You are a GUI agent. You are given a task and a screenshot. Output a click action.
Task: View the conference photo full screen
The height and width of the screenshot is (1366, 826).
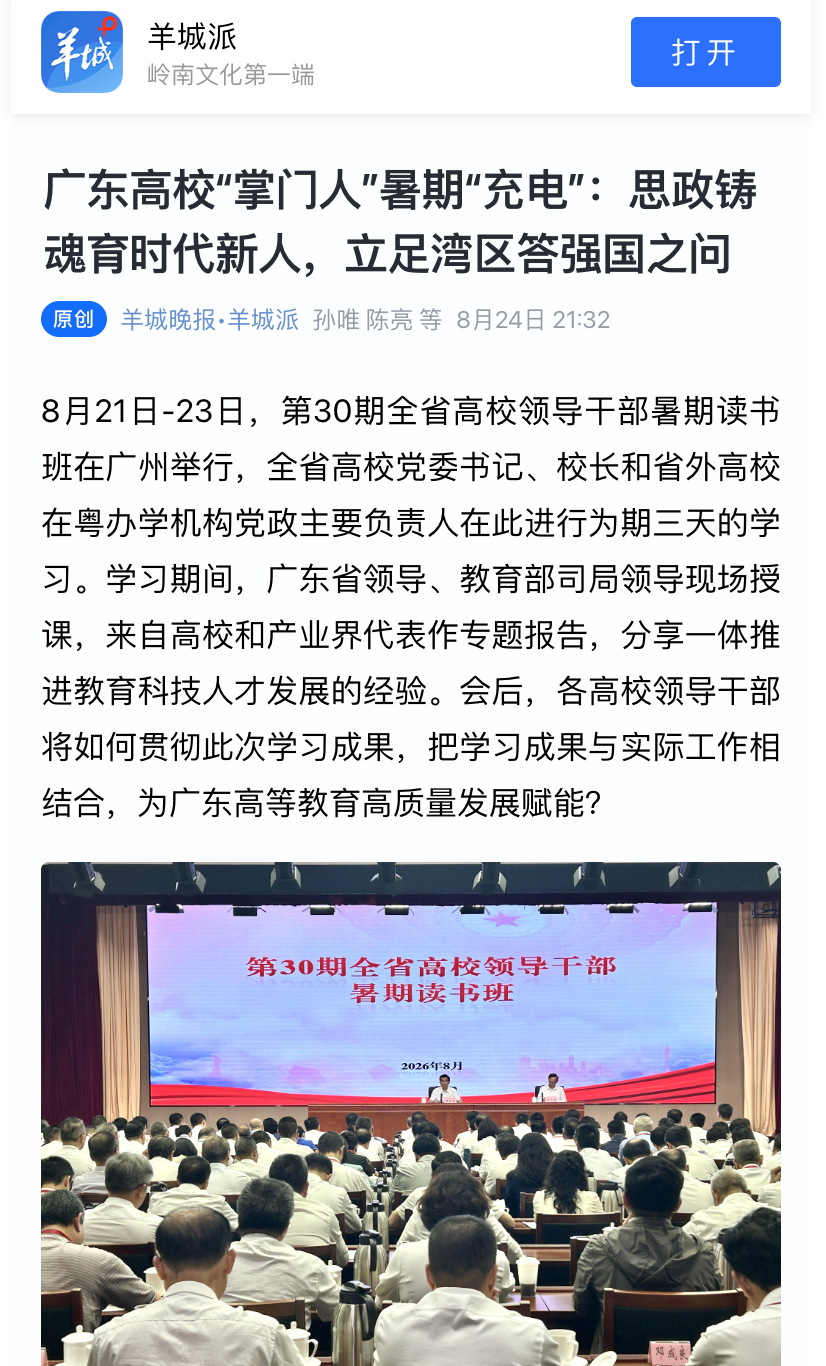tap(411, 1113)
